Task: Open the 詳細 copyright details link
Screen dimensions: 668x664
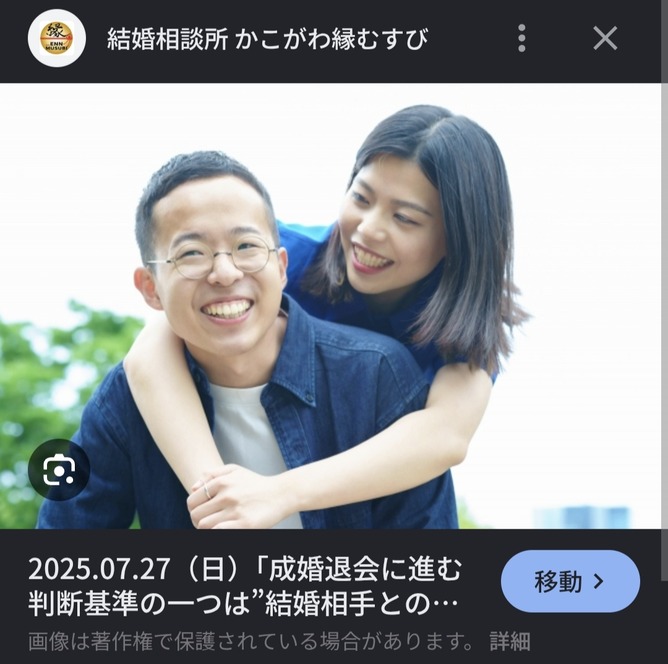Action: pyautogui.click(x=510, y=642)
